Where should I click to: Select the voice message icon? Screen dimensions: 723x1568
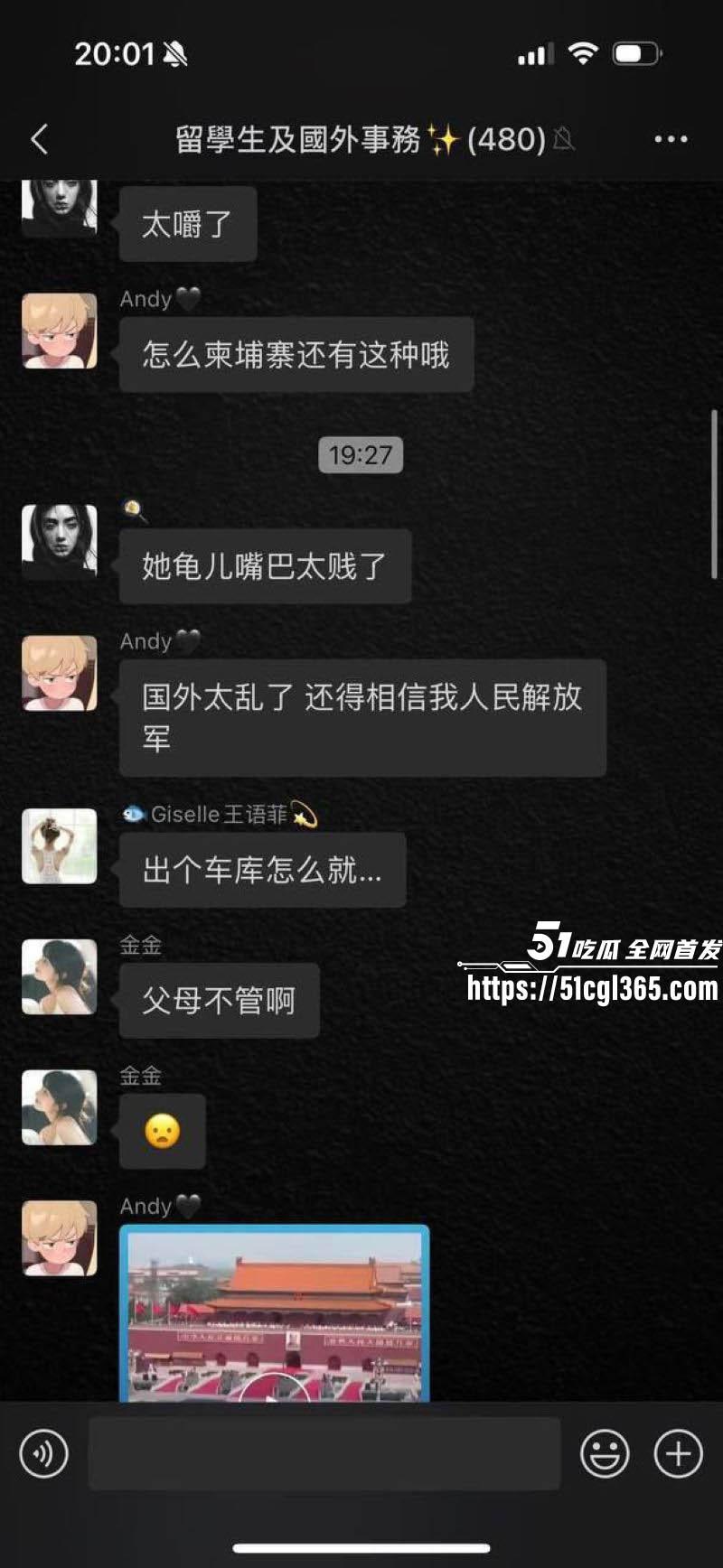[x=43, y=1455]
